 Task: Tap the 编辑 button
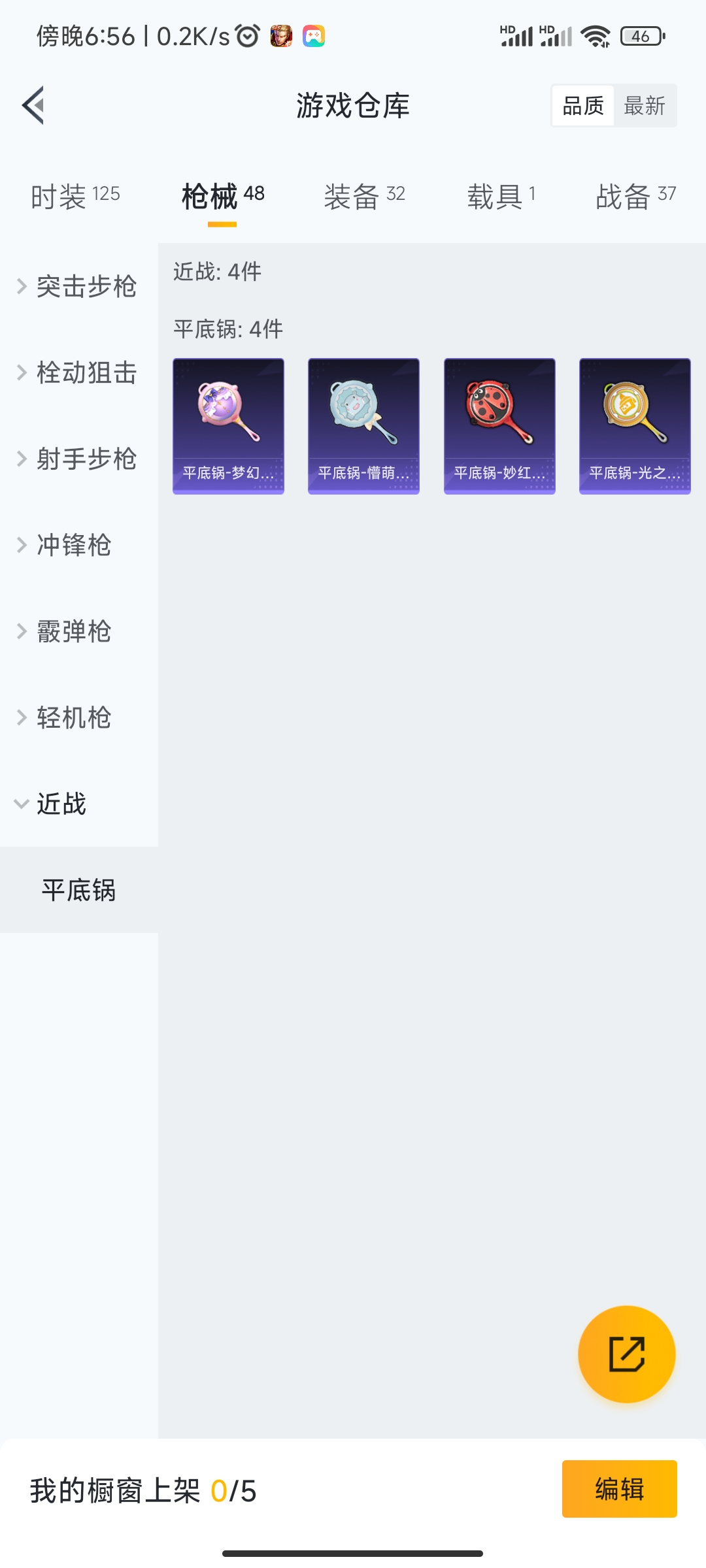pyautogui.click(x=619, y=1489)
